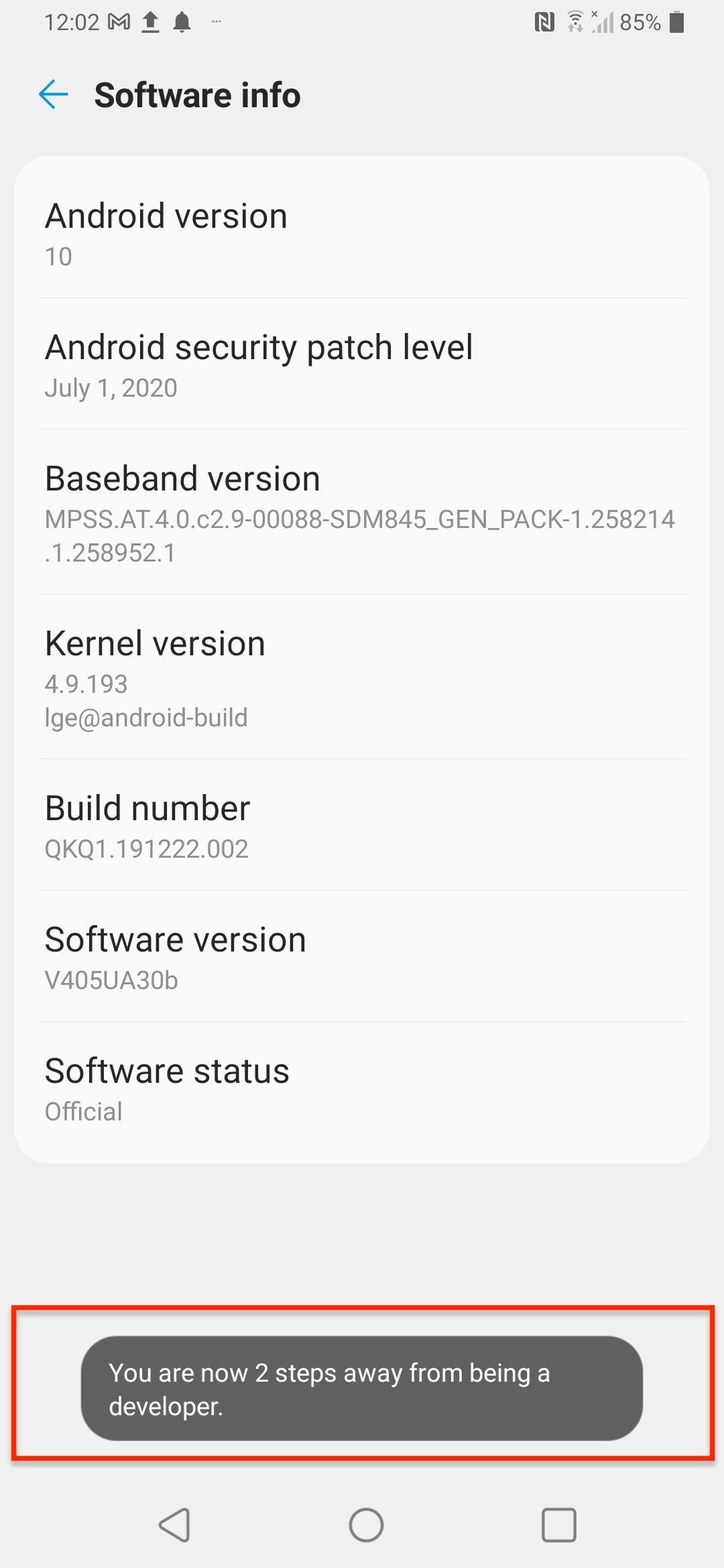Go to the home screen
The height and width of the screenshot is (1568, 724).
[x=366, y=1525]
